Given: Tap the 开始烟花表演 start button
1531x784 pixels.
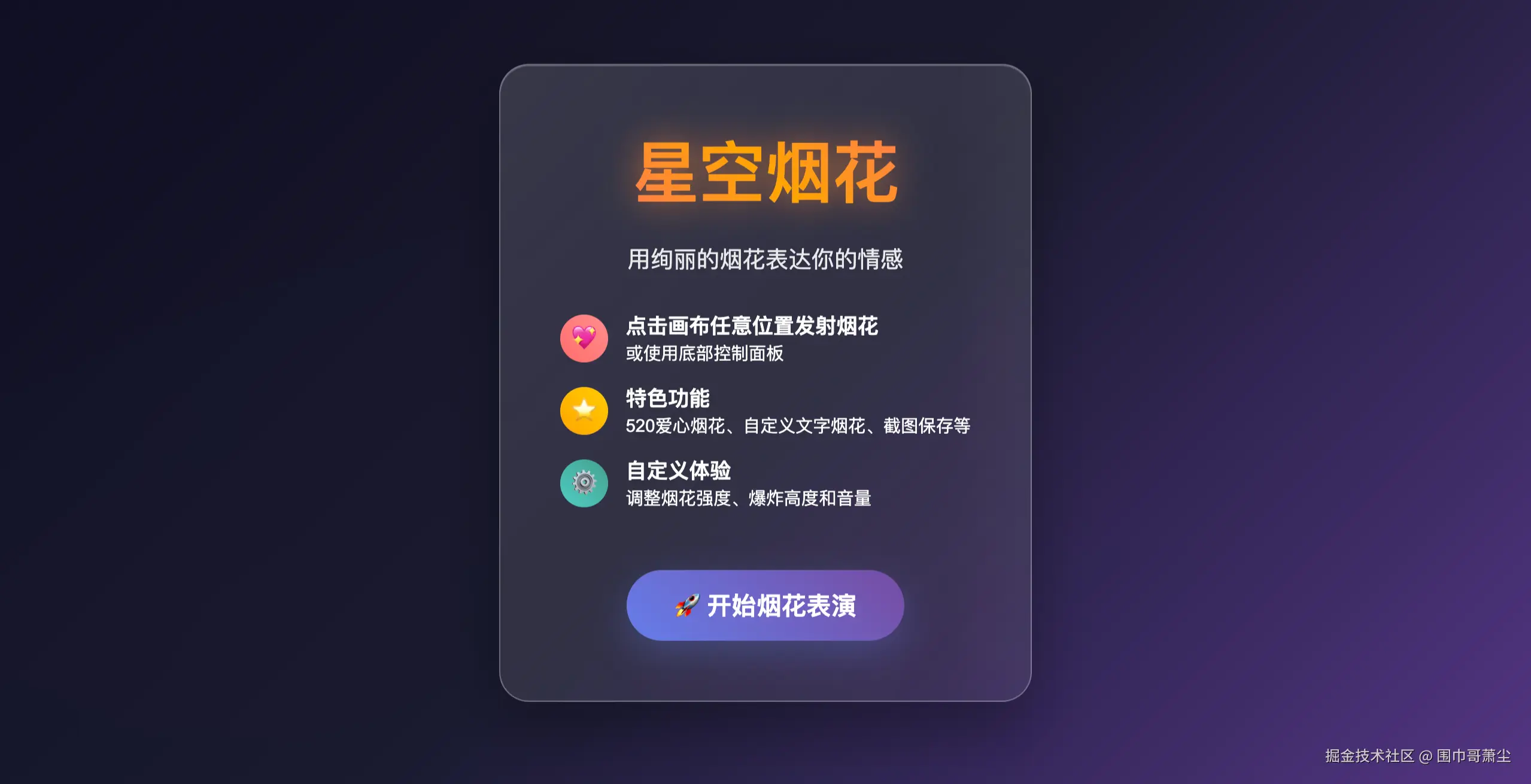Looking at the screenshot, I should [765, 605].
